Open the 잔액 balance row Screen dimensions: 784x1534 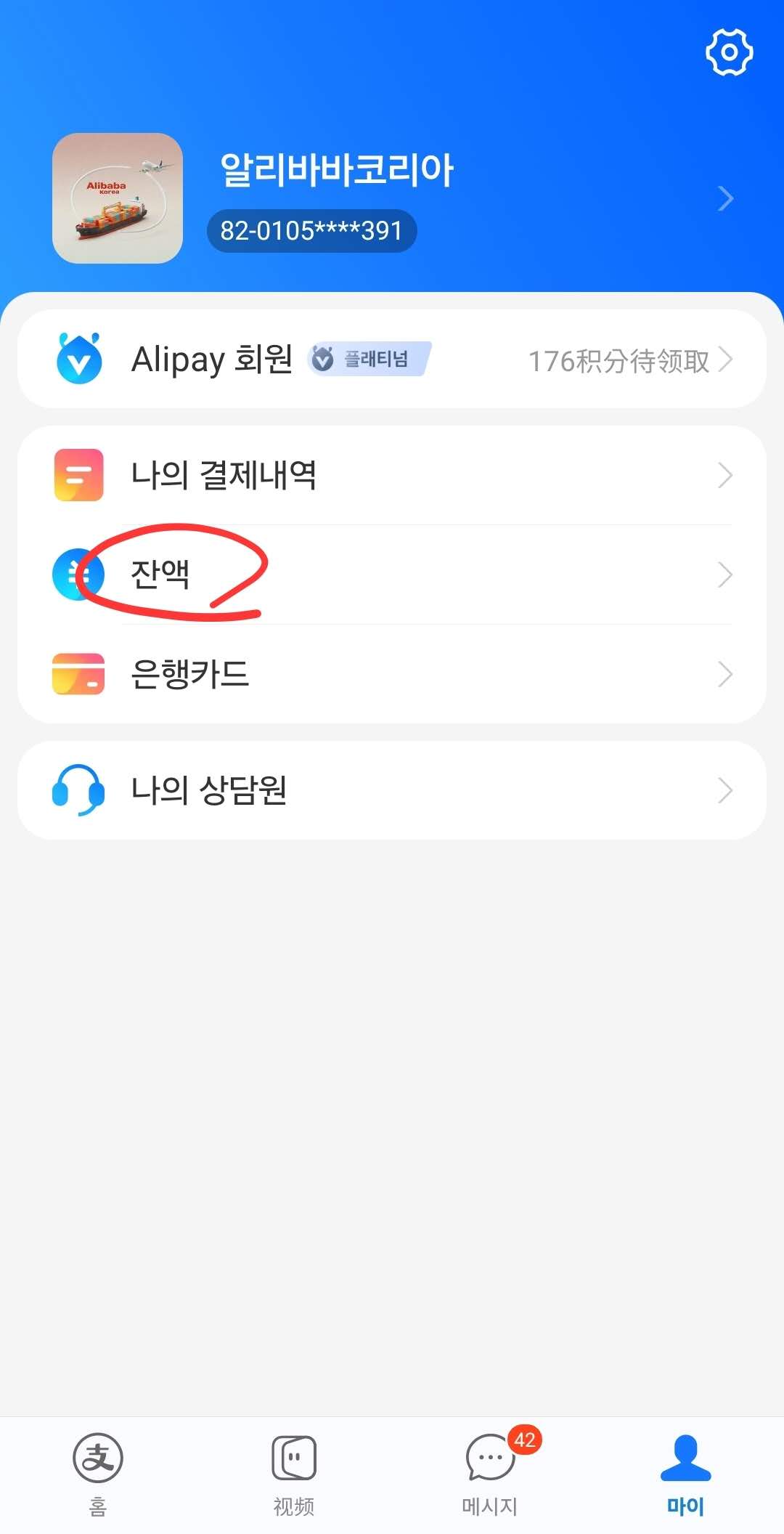(392, 575)
